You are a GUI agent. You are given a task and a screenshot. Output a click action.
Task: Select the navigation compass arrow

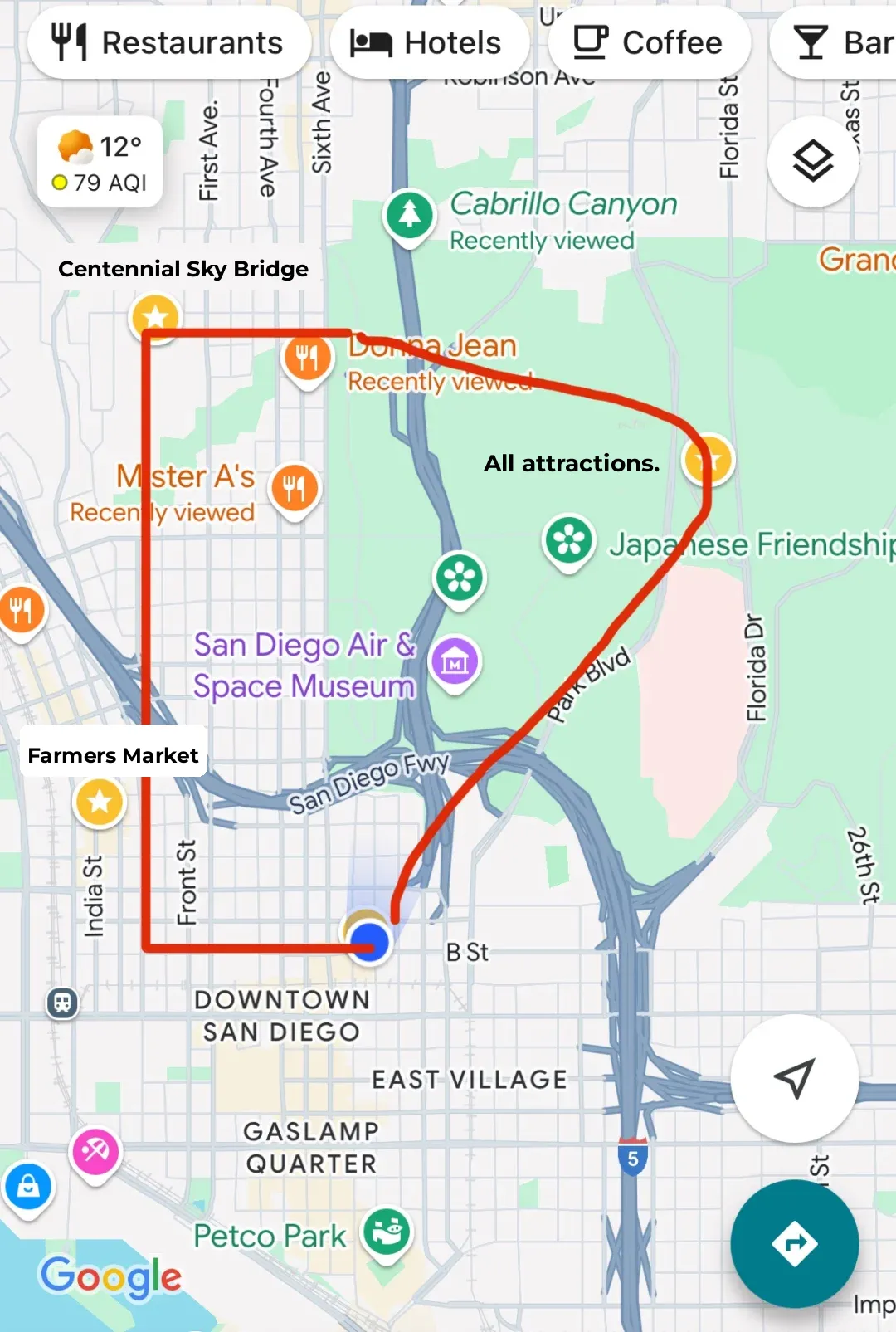[x=794, y=1076]
